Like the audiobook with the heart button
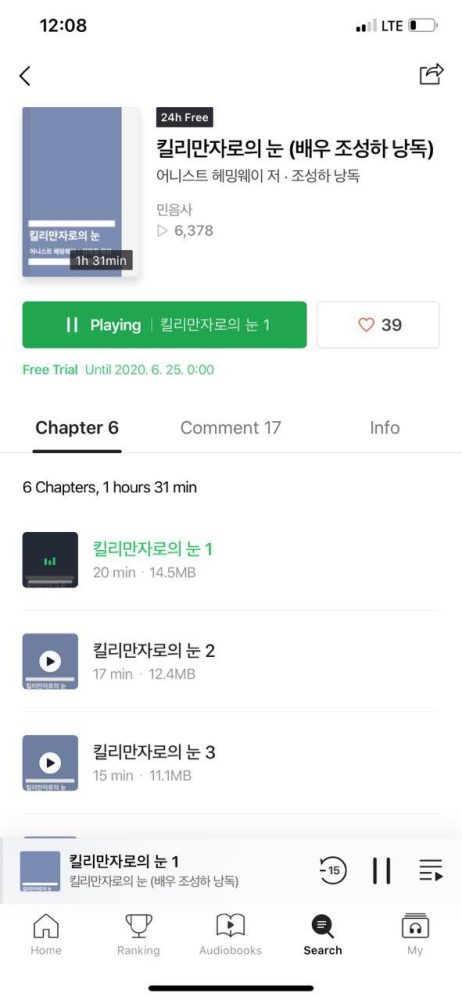 (x=378, y=325)
